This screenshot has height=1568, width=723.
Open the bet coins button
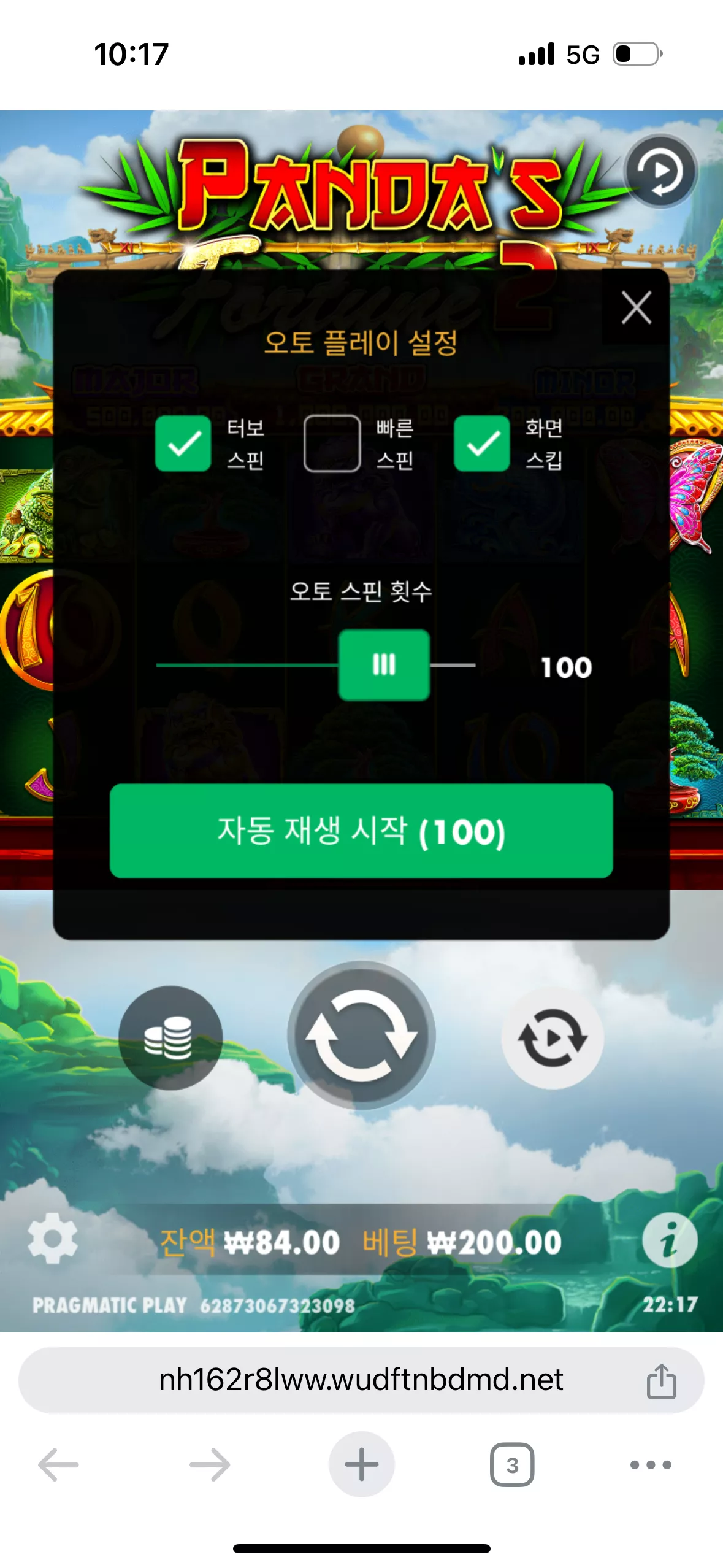(170, 1038)
